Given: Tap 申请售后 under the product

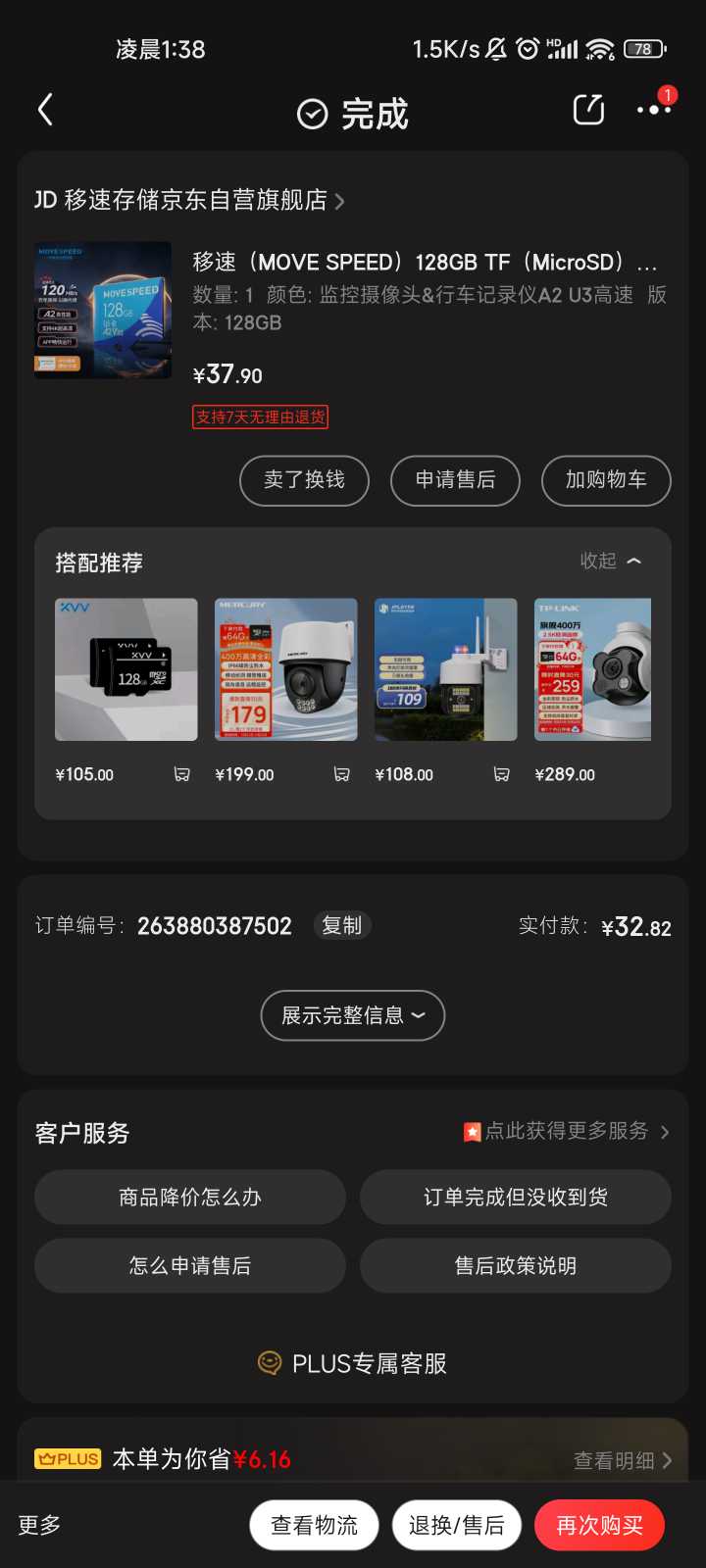Looking at the screenshot, I should 455,480.
